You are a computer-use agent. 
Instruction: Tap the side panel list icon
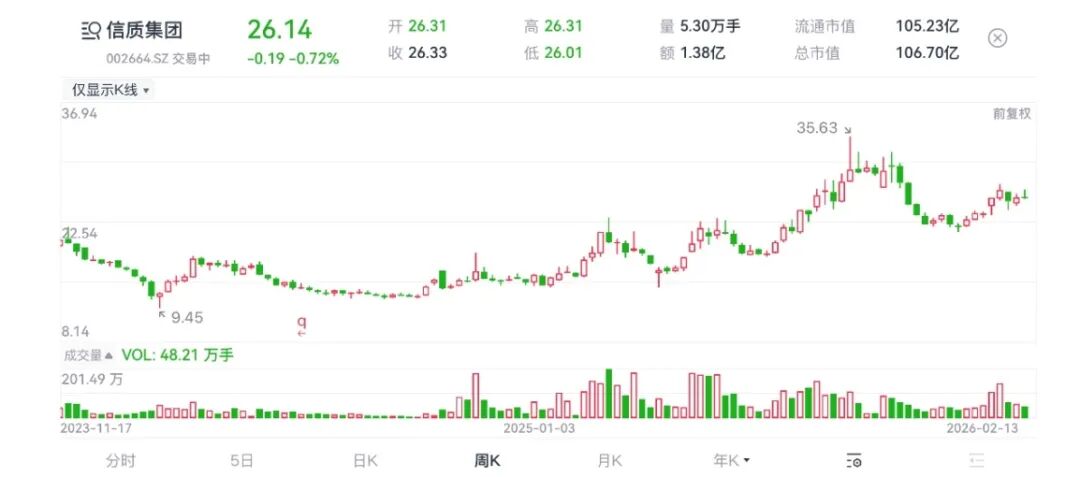click(x=977, y=460)
